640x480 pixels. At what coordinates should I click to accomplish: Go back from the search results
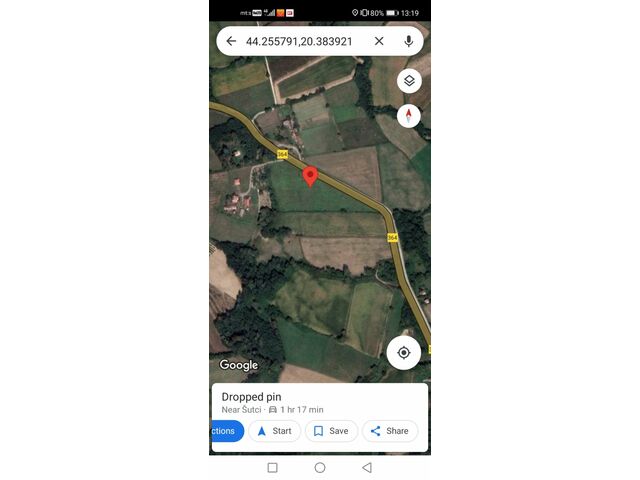pos(231,41)
